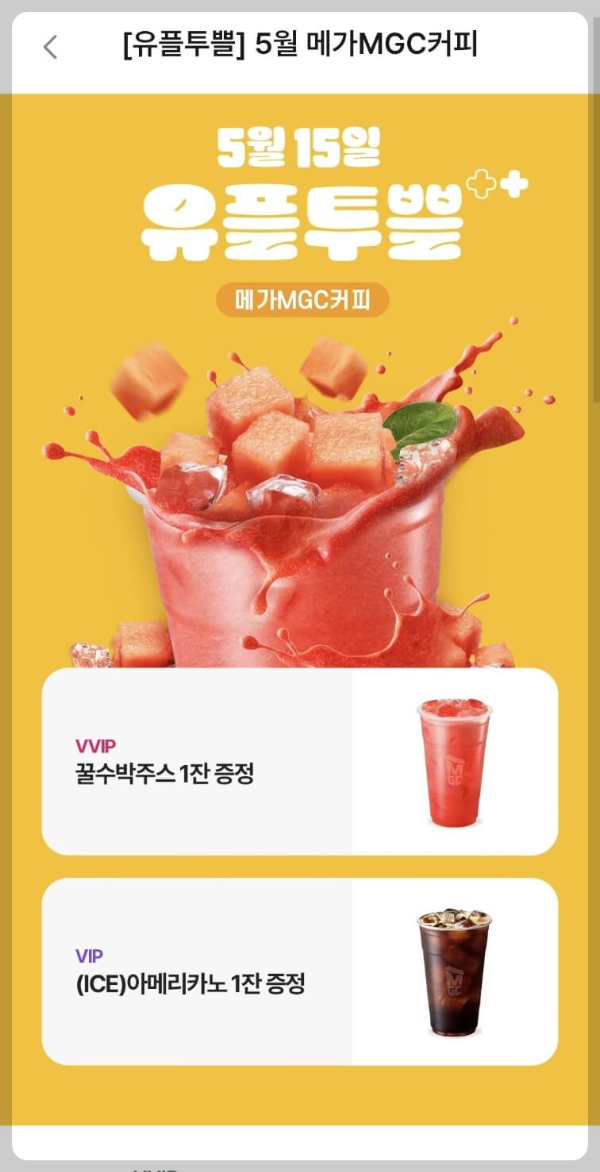Image resolution: width=600 pixels, height=1172 pixels.
Task: Go back from the 메가MGC커피 event page
Action: [50, 47]
